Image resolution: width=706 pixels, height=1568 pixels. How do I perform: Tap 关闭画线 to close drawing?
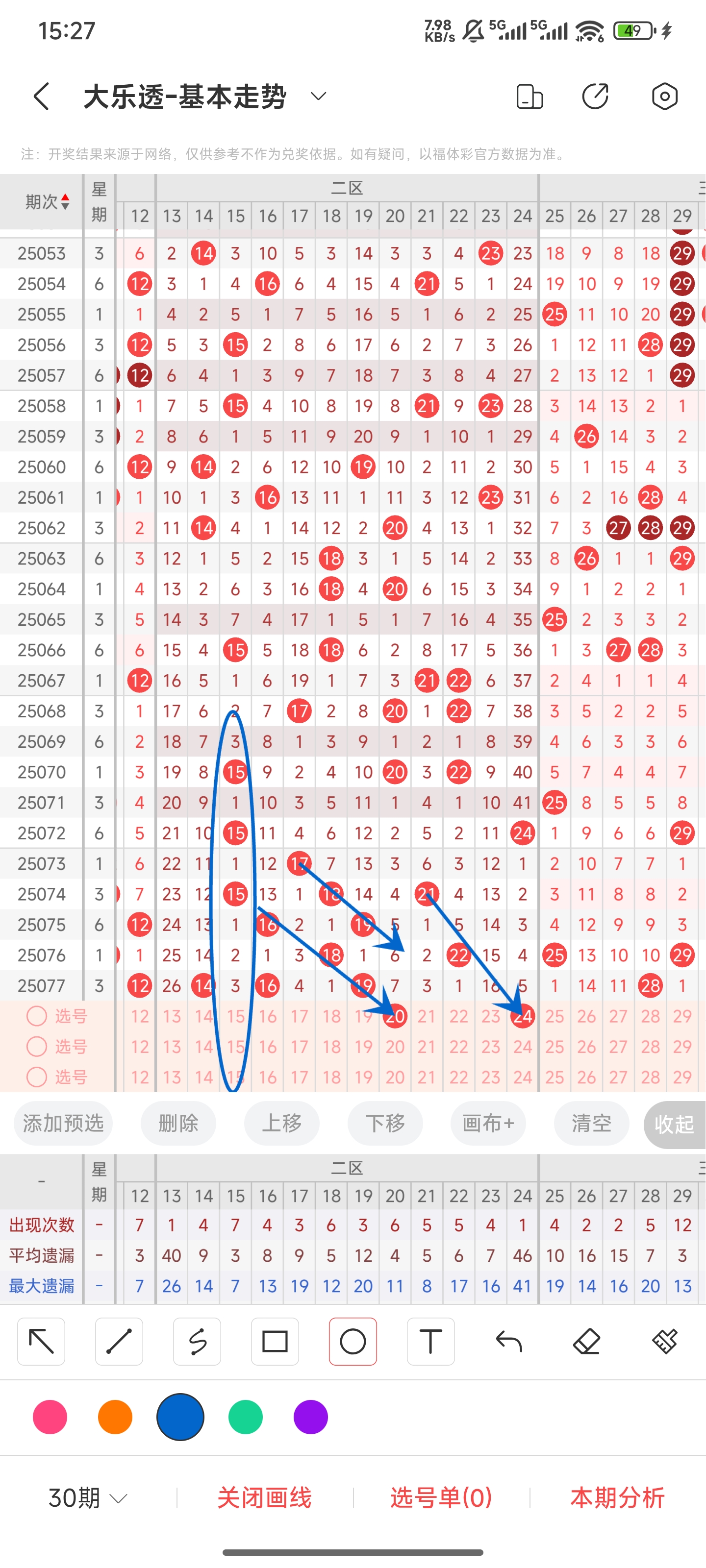pos(264,1498)
